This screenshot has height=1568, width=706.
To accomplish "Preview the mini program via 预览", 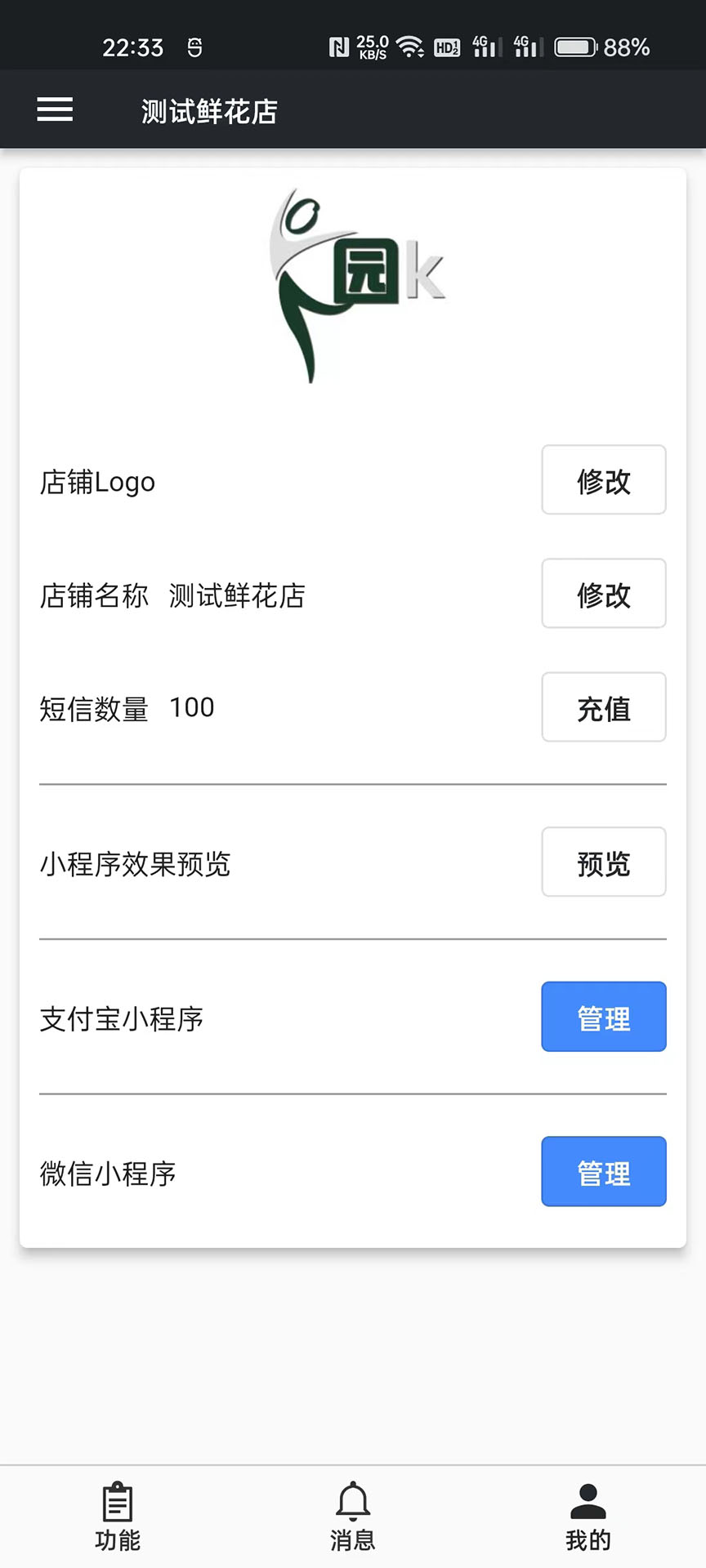I will 603,862.
